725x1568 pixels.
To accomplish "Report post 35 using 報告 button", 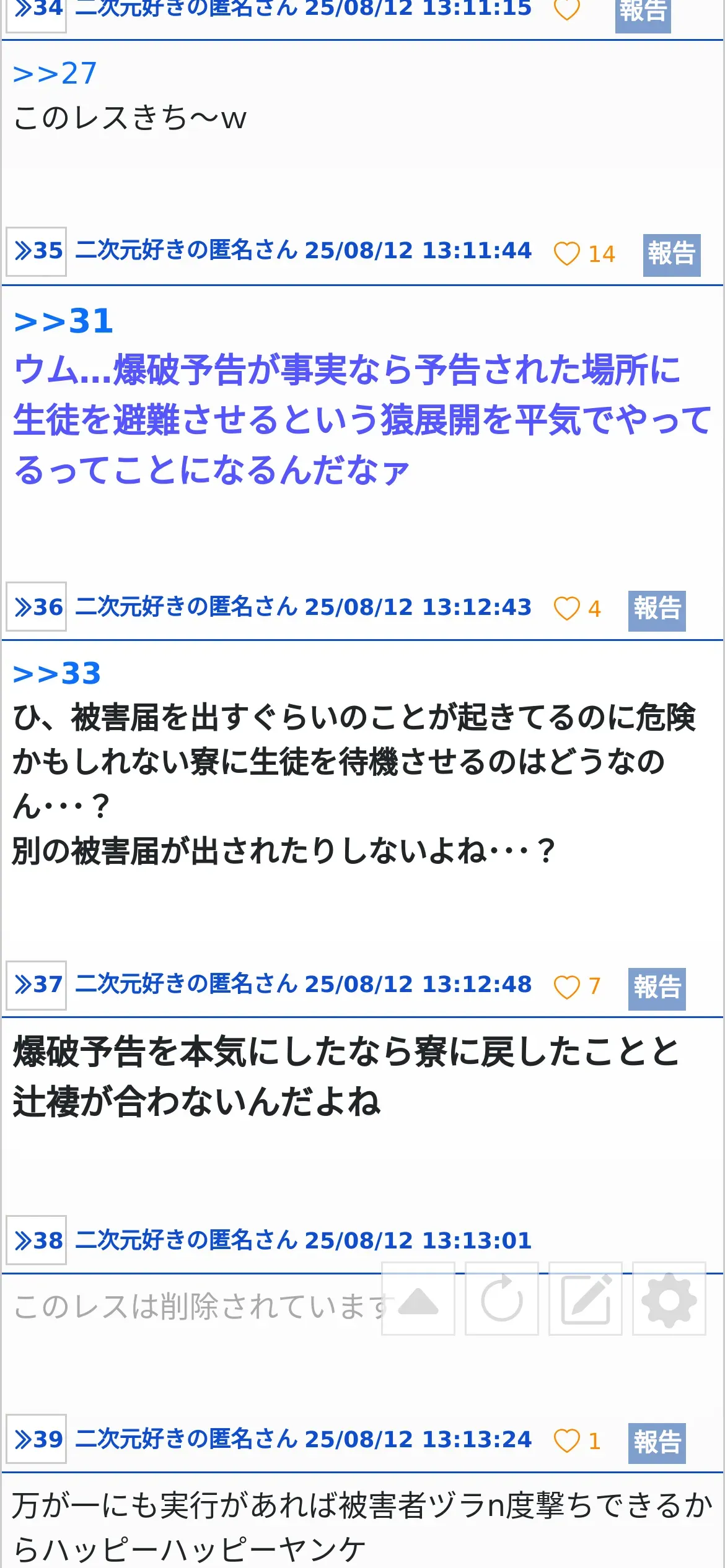I will [672, 255].
